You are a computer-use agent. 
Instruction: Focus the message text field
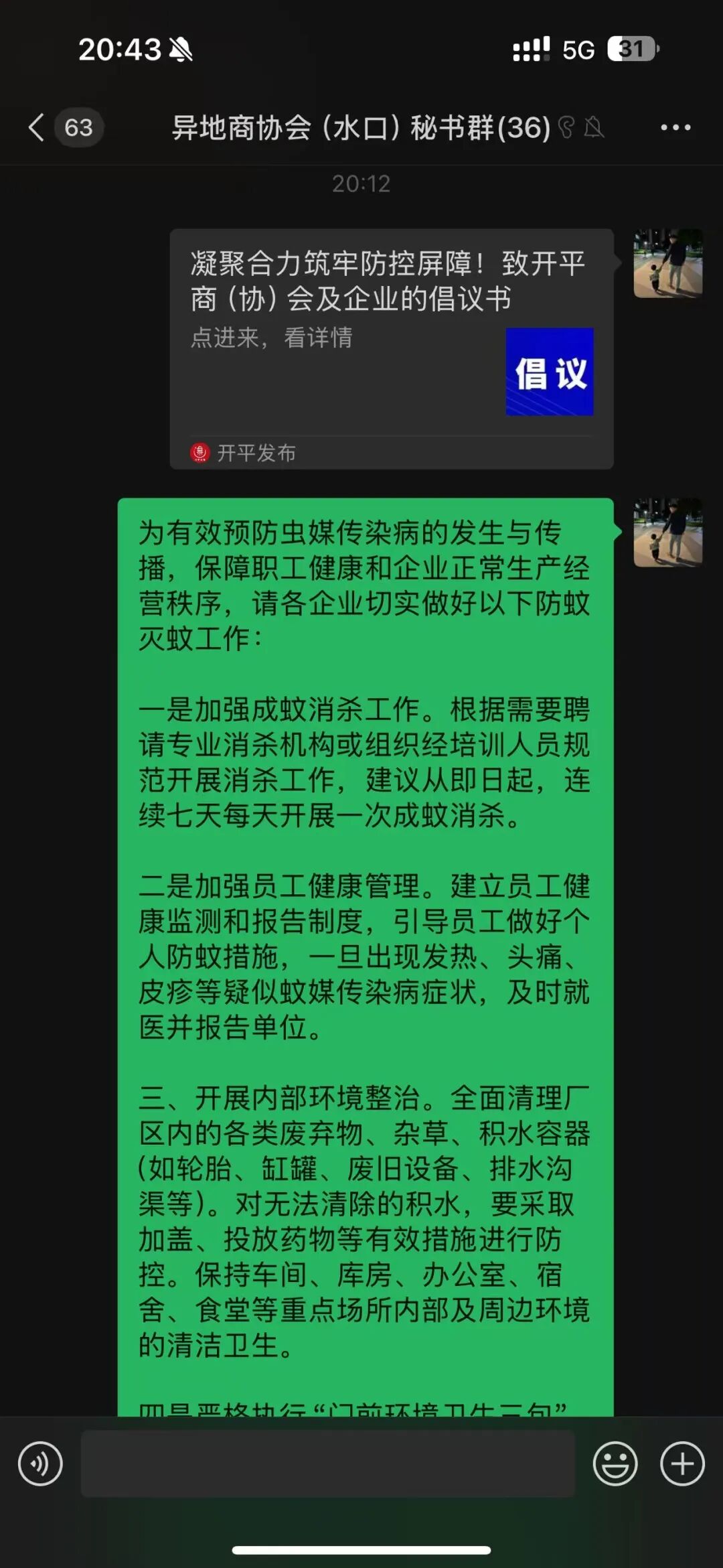coord(328,1464)
